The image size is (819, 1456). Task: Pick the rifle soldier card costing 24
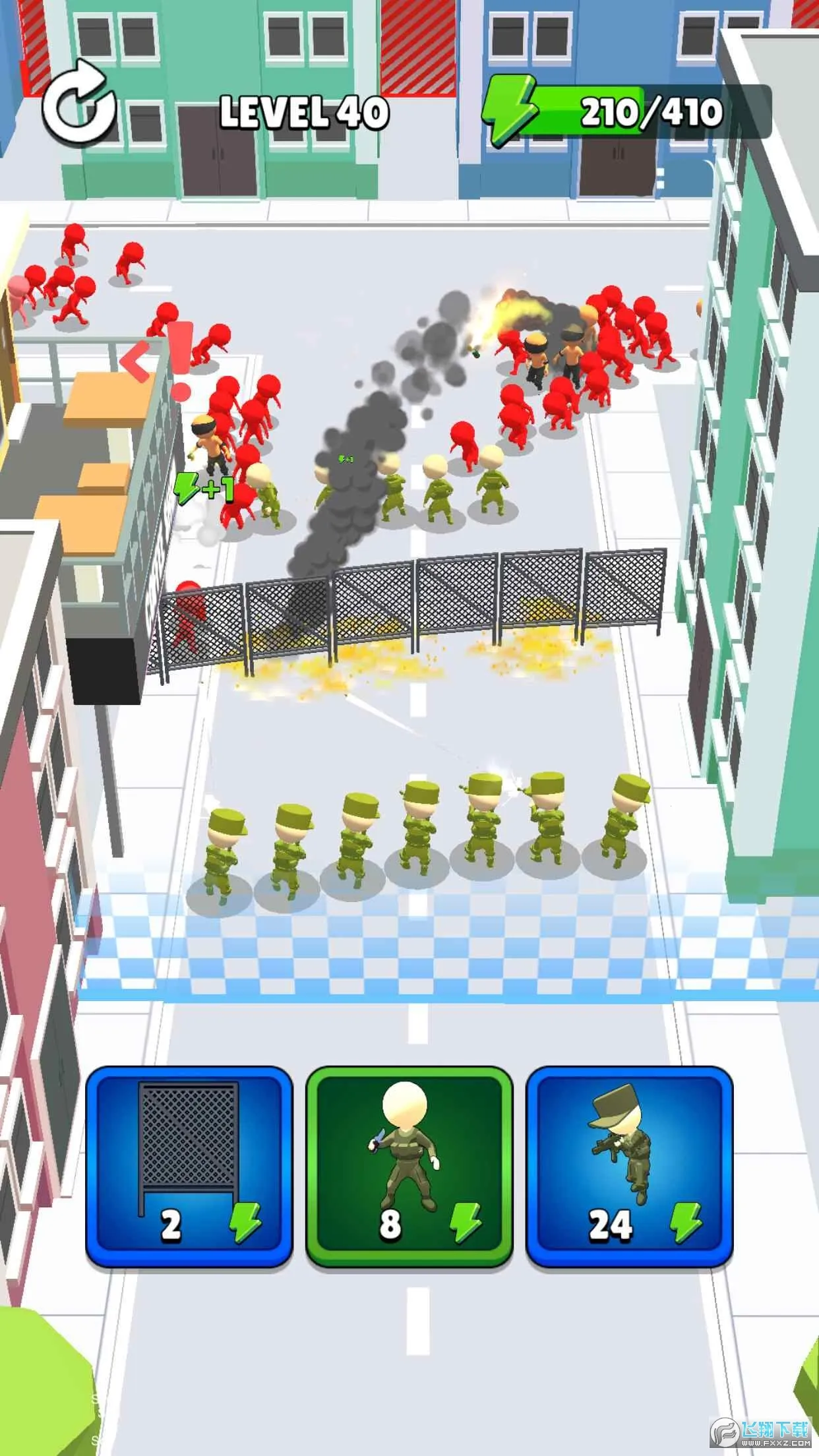pos(629,1166)
